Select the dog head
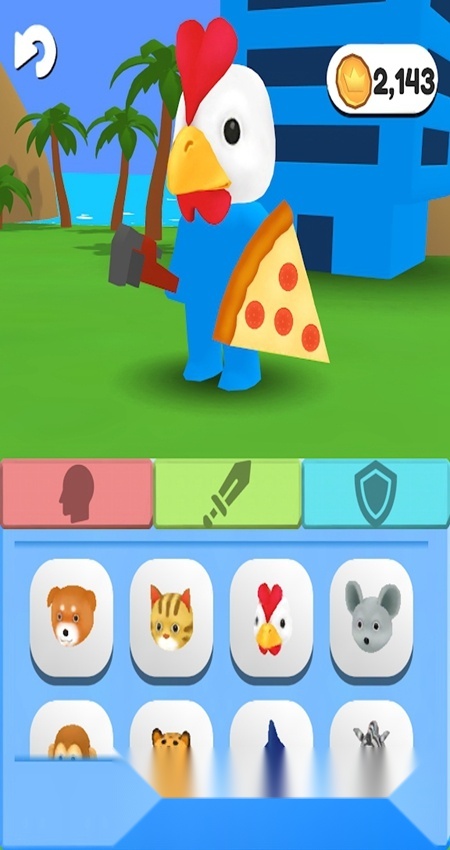Viewport: 450px width, 850px height. [72, 617]
